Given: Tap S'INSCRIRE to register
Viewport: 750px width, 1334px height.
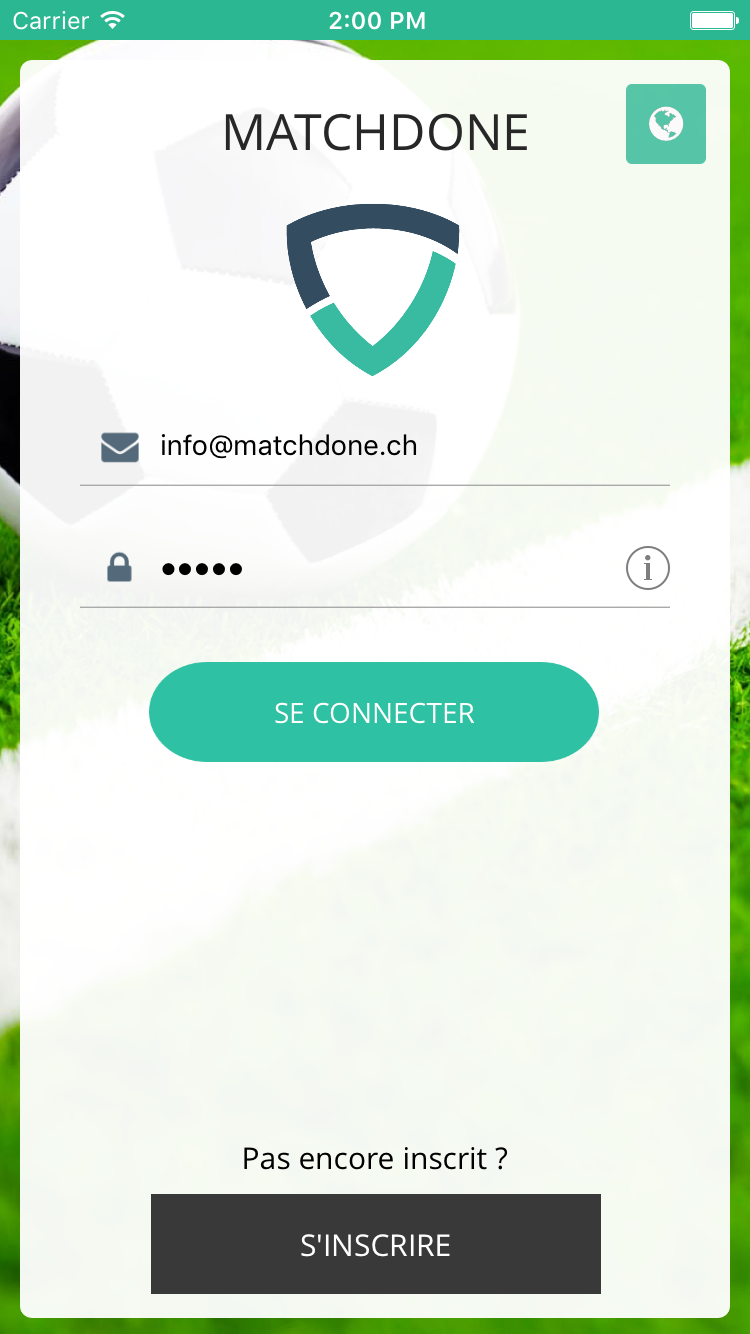Looking at the screenshot, I should click(x=375, y=1244).
